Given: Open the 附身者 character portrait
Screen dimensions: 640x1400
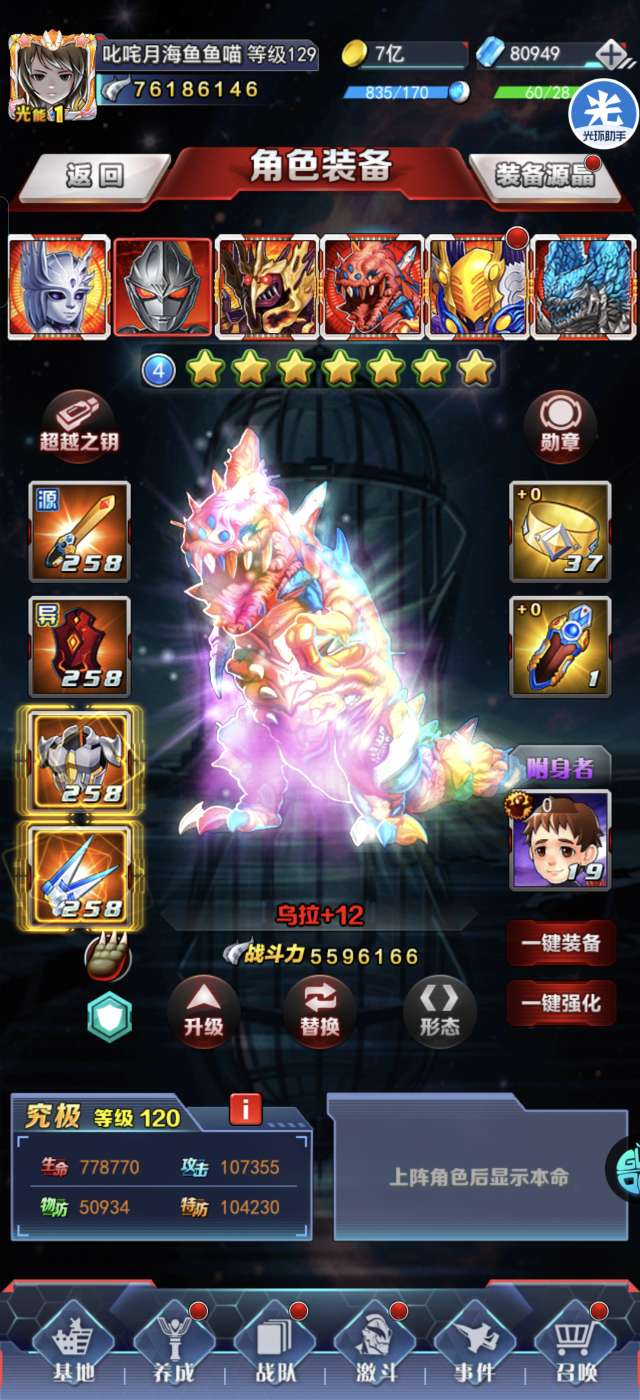Looking at the screenshot, I should pyautogui.click(x=560, y=839).
